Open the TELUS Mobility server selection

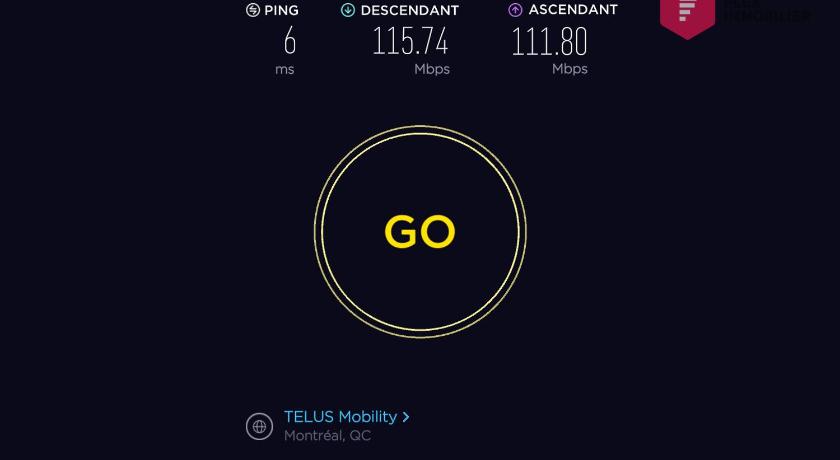pyautogui.click(x=346, y=416)
